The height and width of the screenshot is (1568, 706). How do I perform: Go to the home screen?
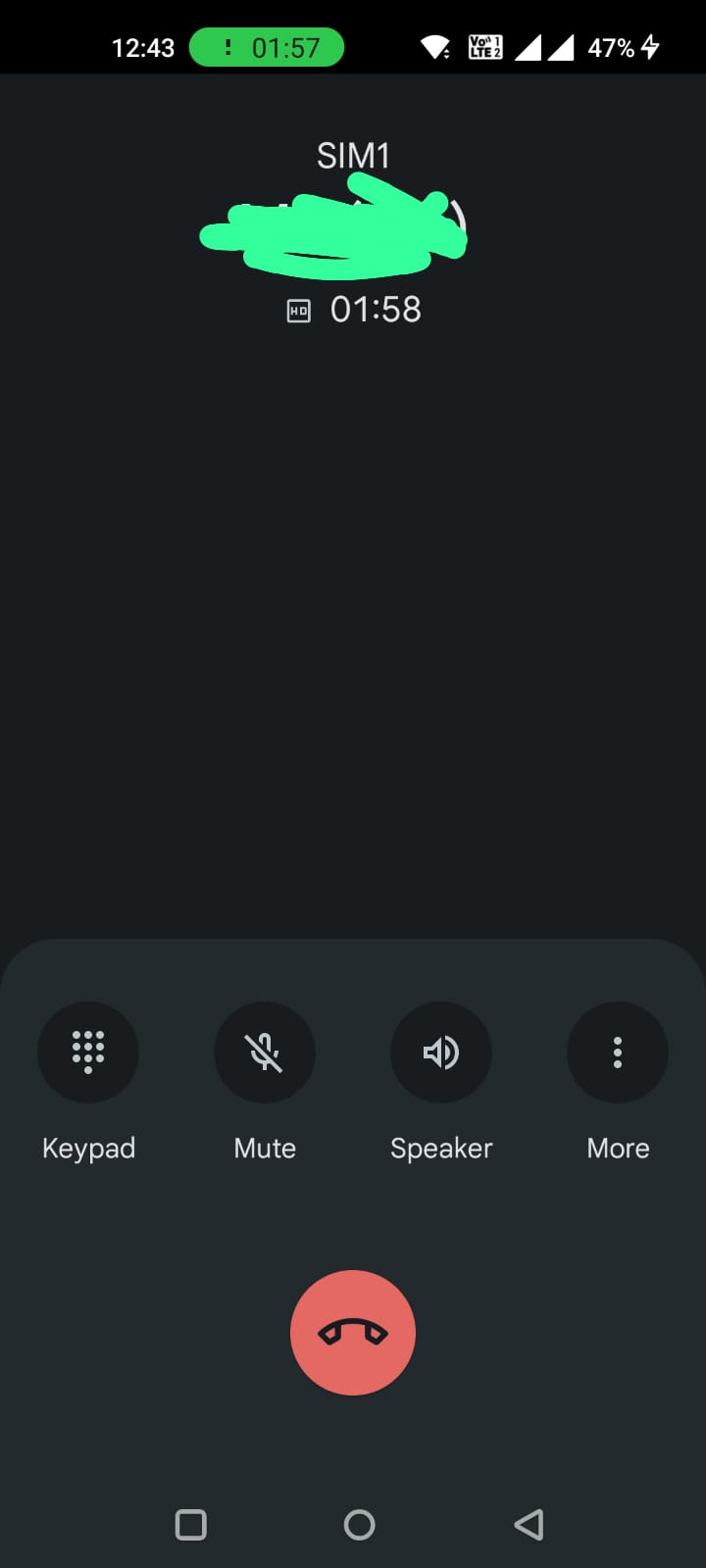359,1525
